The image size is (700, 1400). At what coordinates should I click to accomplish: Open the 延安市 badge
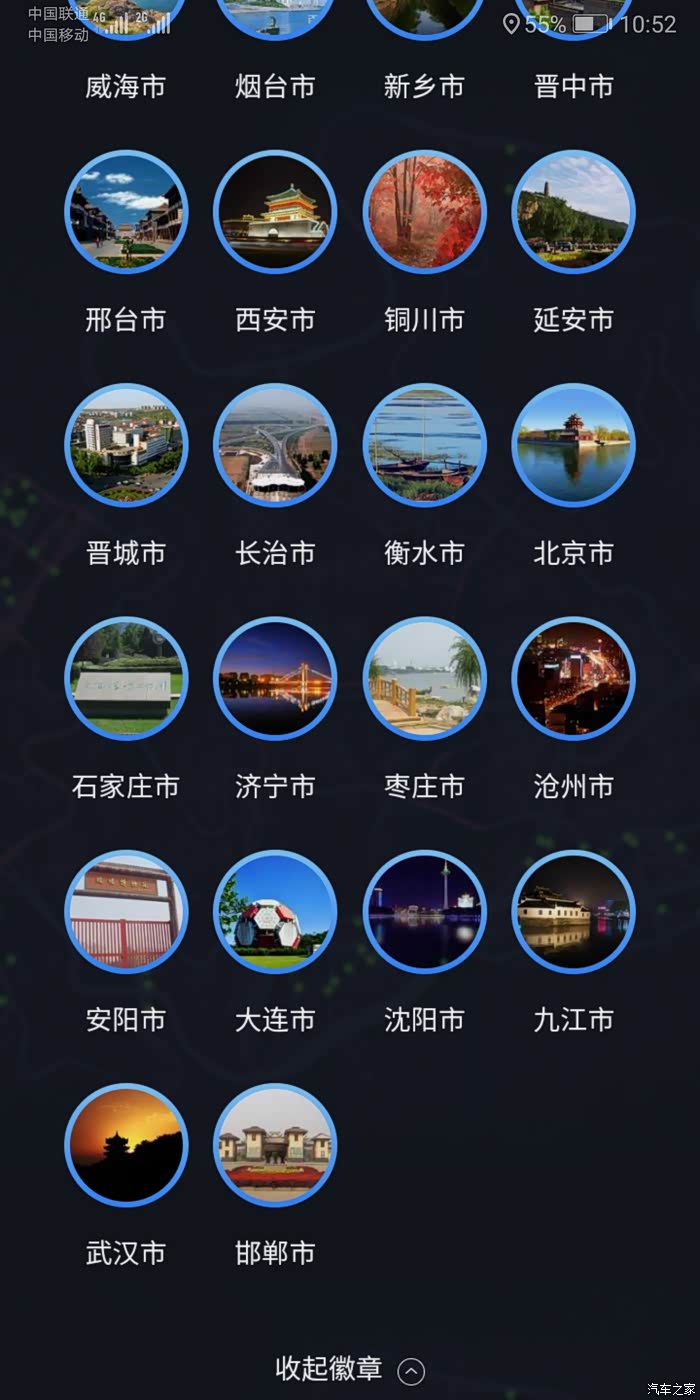(573, 212)
